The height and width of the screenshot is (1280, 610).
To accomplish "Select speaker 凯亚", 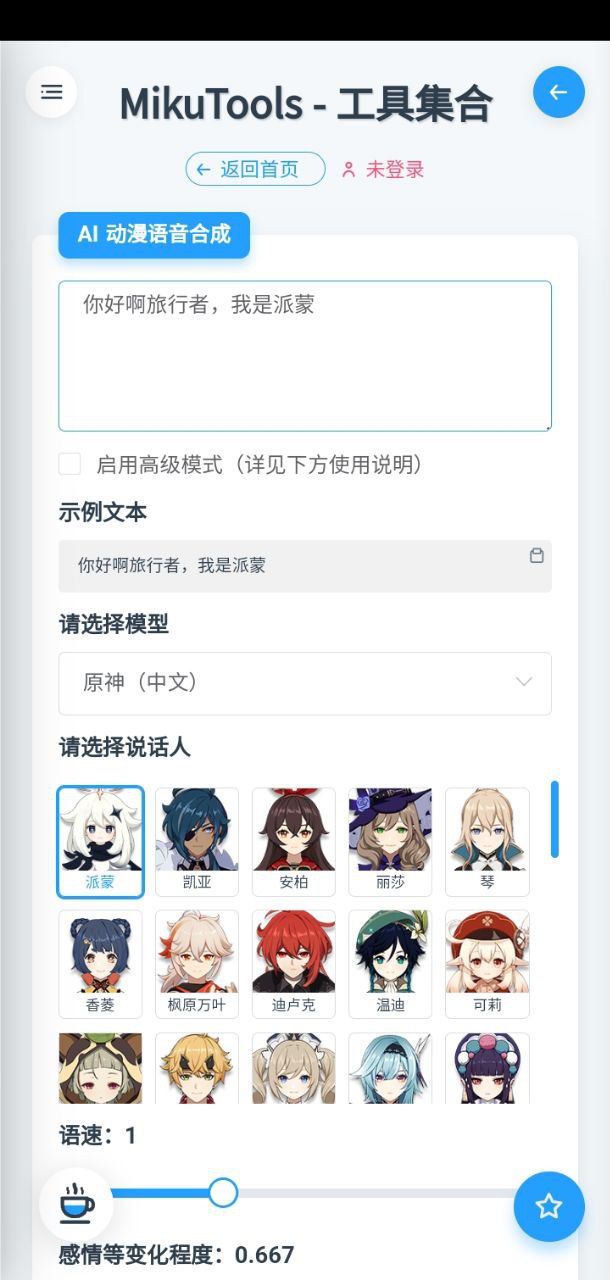I will point(197,842).
